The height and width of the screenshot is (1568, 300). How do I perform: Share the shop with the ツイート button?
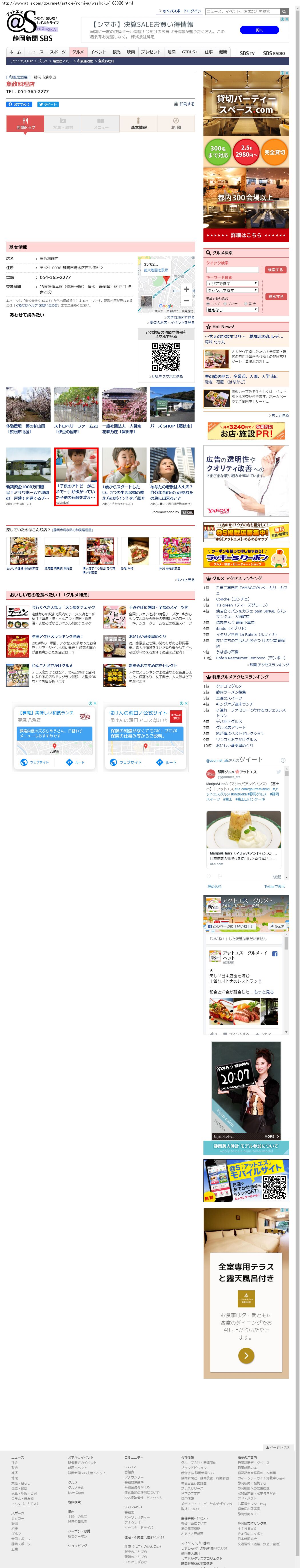click(x=48, y=104)
